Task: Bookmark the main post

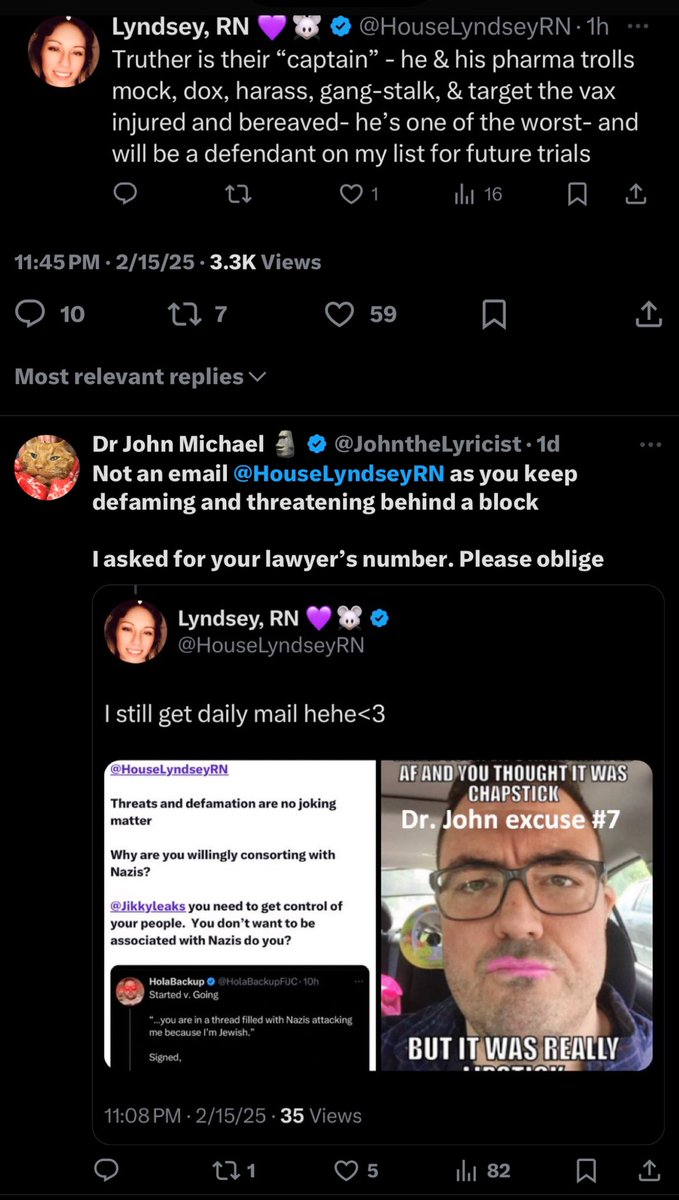Action: click(x=494, y=315)
